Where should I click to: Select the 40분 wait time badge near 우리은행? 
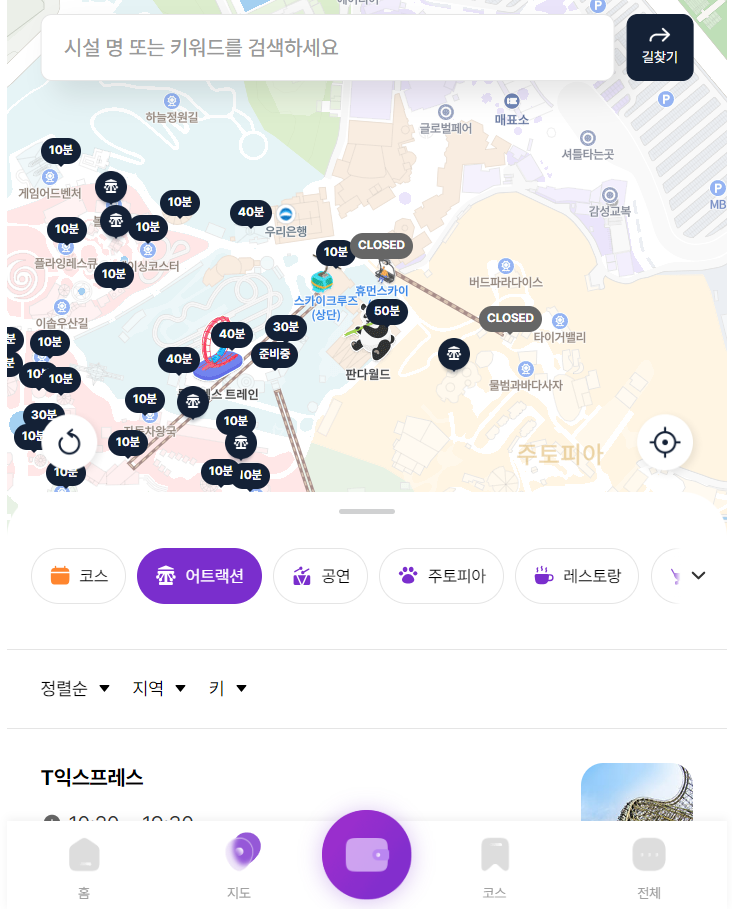click(x=249, y=213)
